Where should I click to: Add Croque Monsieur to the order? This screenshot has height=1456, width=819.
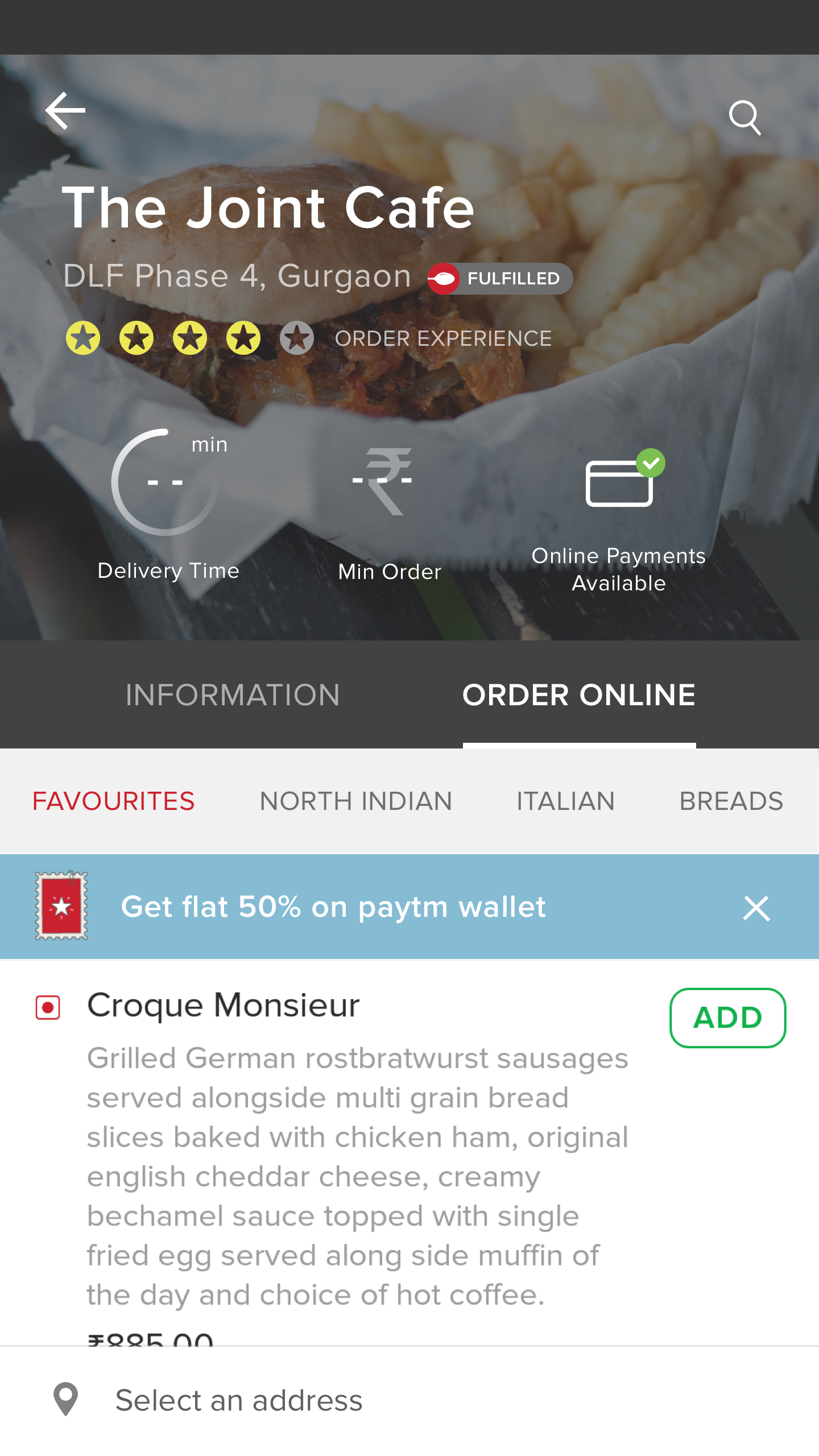pos(727,1017)
